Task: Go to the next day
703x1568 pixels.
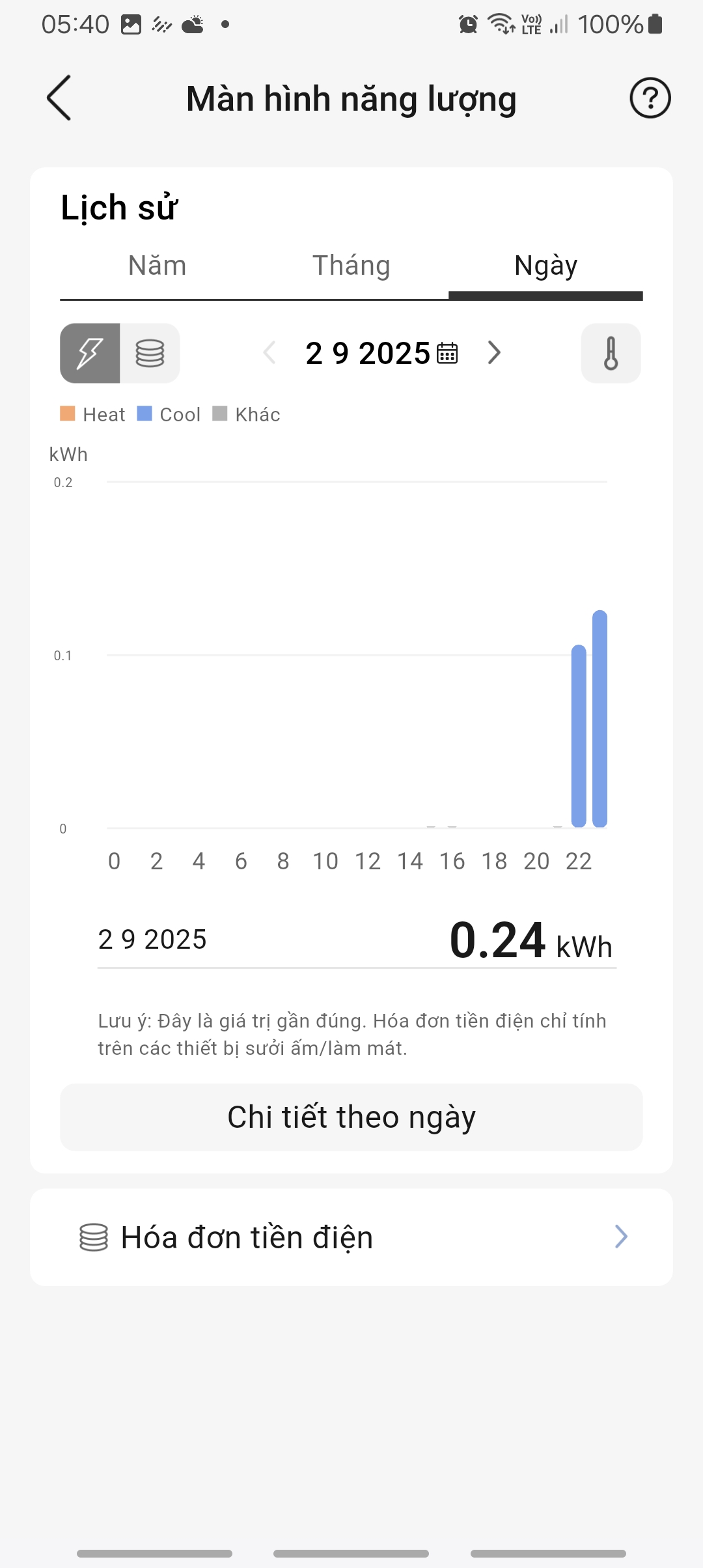Action: pos(494,353)
